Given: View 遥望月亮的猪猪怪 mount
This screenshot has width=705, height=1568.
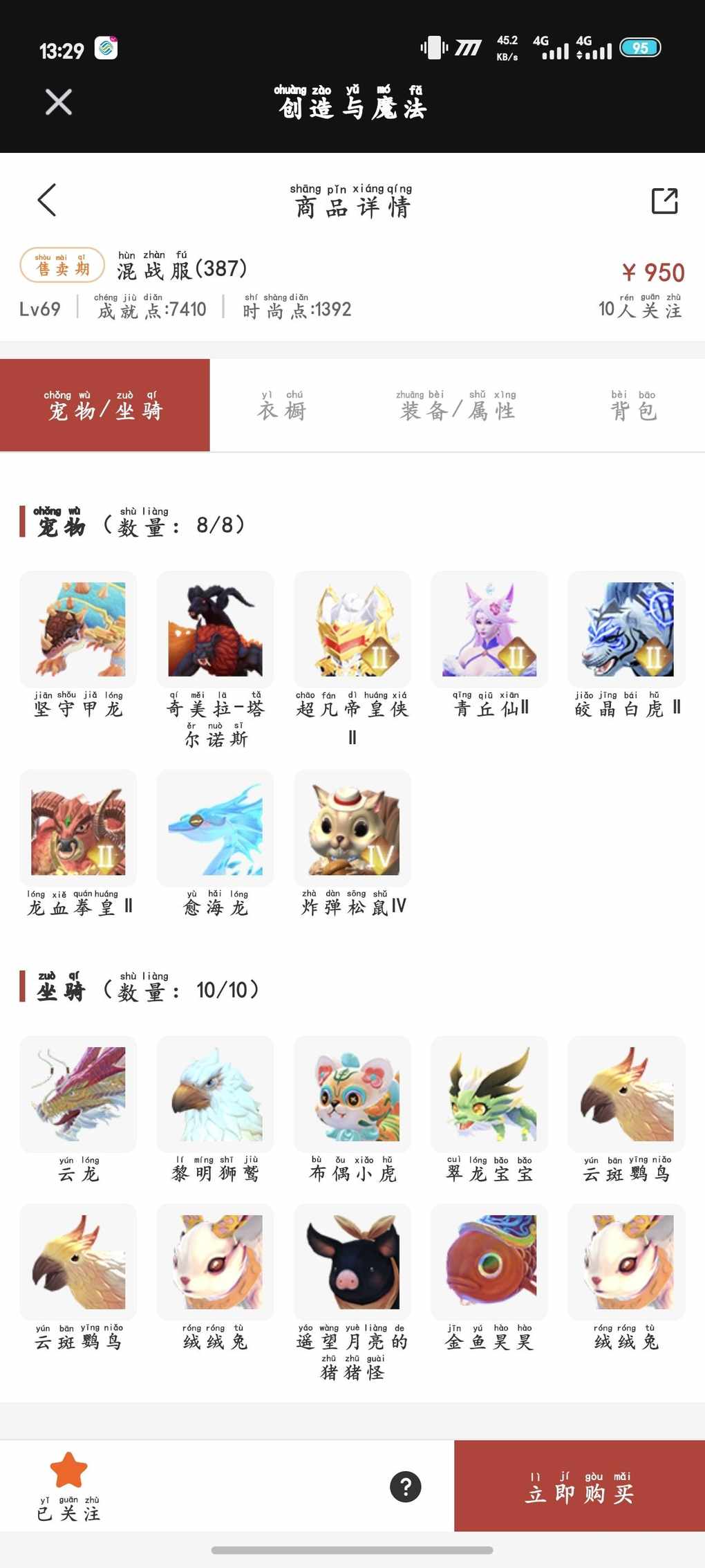Looking at the screenshot, I should [352, 1262].
